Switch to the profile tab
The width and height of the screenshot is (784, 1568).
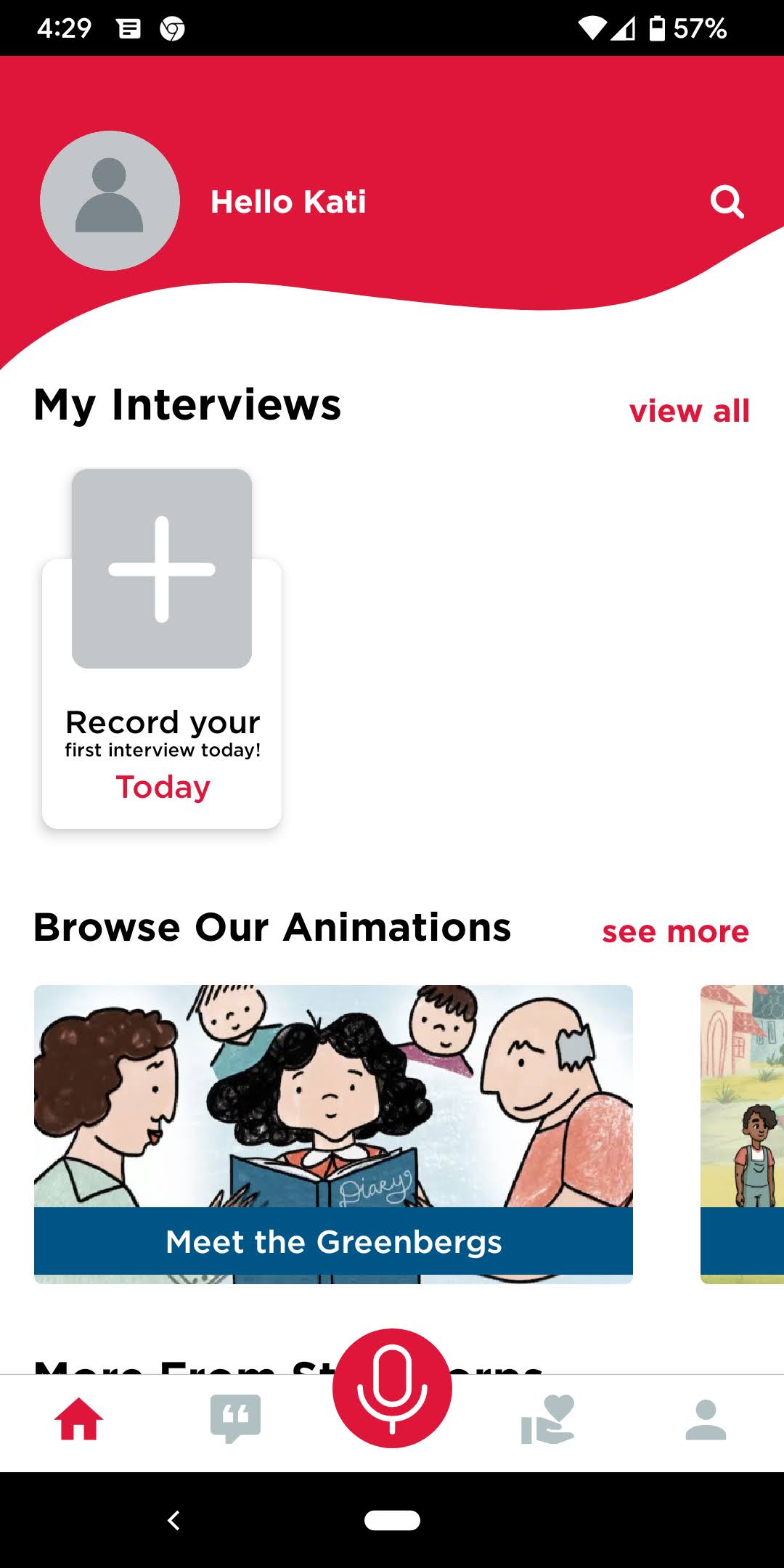[x=706, y=1418]
